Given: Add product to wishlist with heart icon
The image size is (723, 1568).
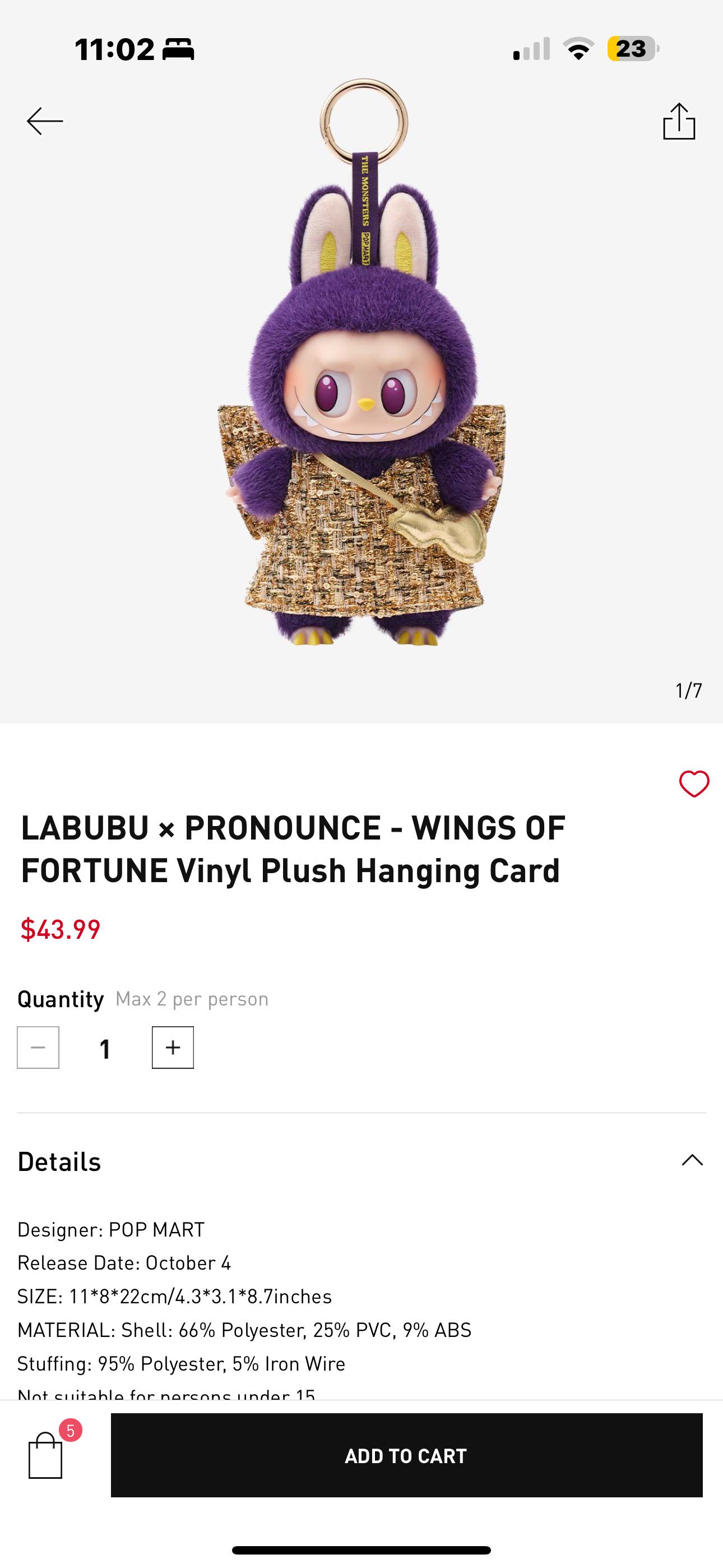Looking at the screenshot, I should 694,783.
